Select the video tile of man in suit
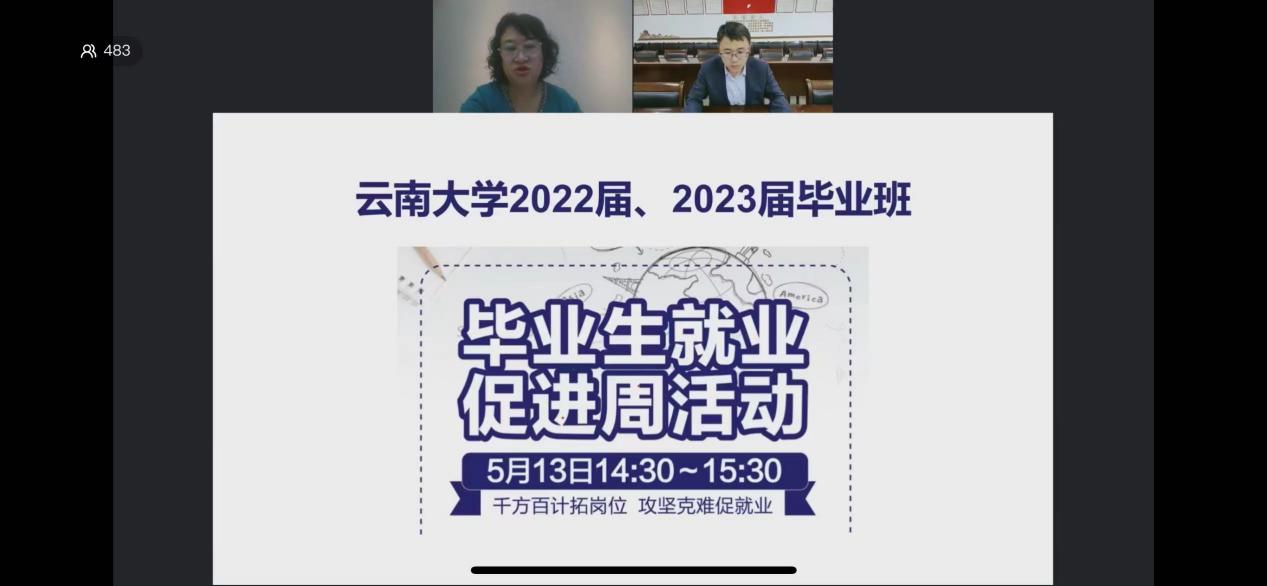1267x586 pixels. coord(732,56)
